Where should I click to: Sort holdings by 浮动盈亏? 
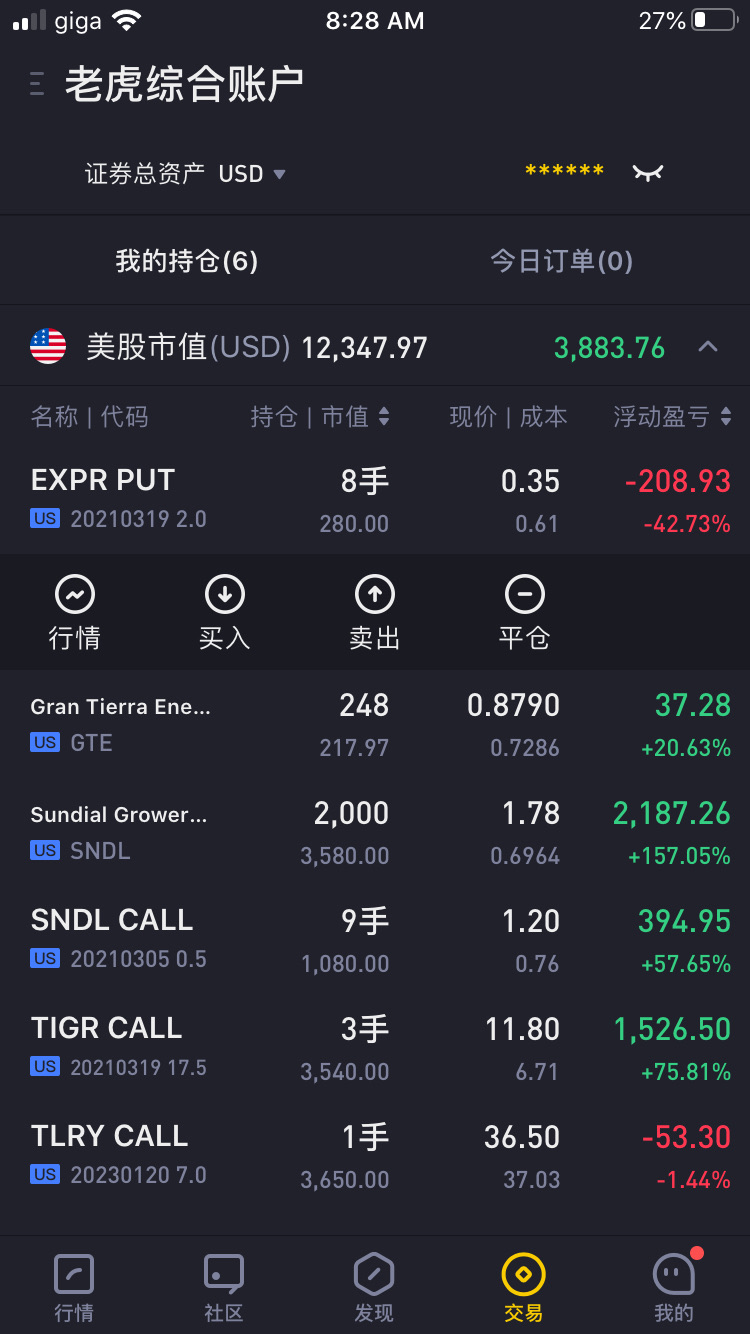[672, 417]
